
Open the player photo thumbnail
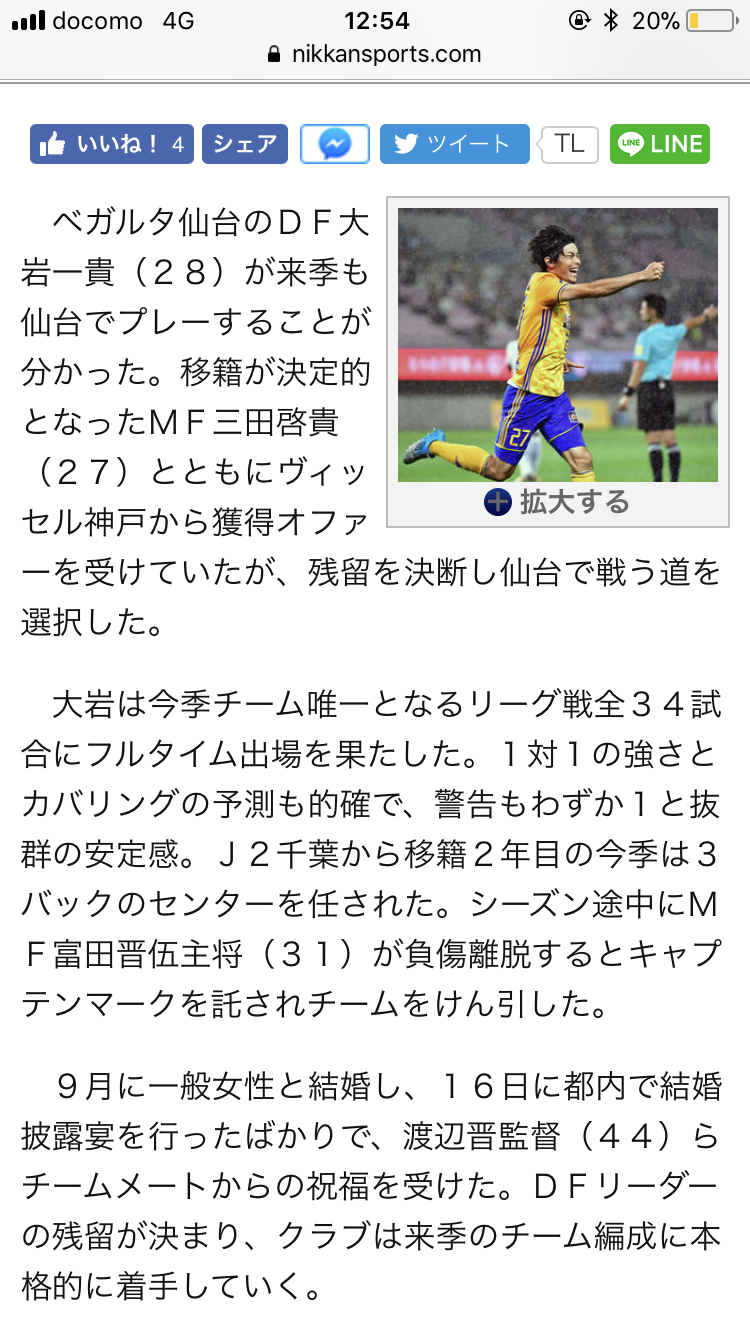pyautogui.click(x=557, y=345)
